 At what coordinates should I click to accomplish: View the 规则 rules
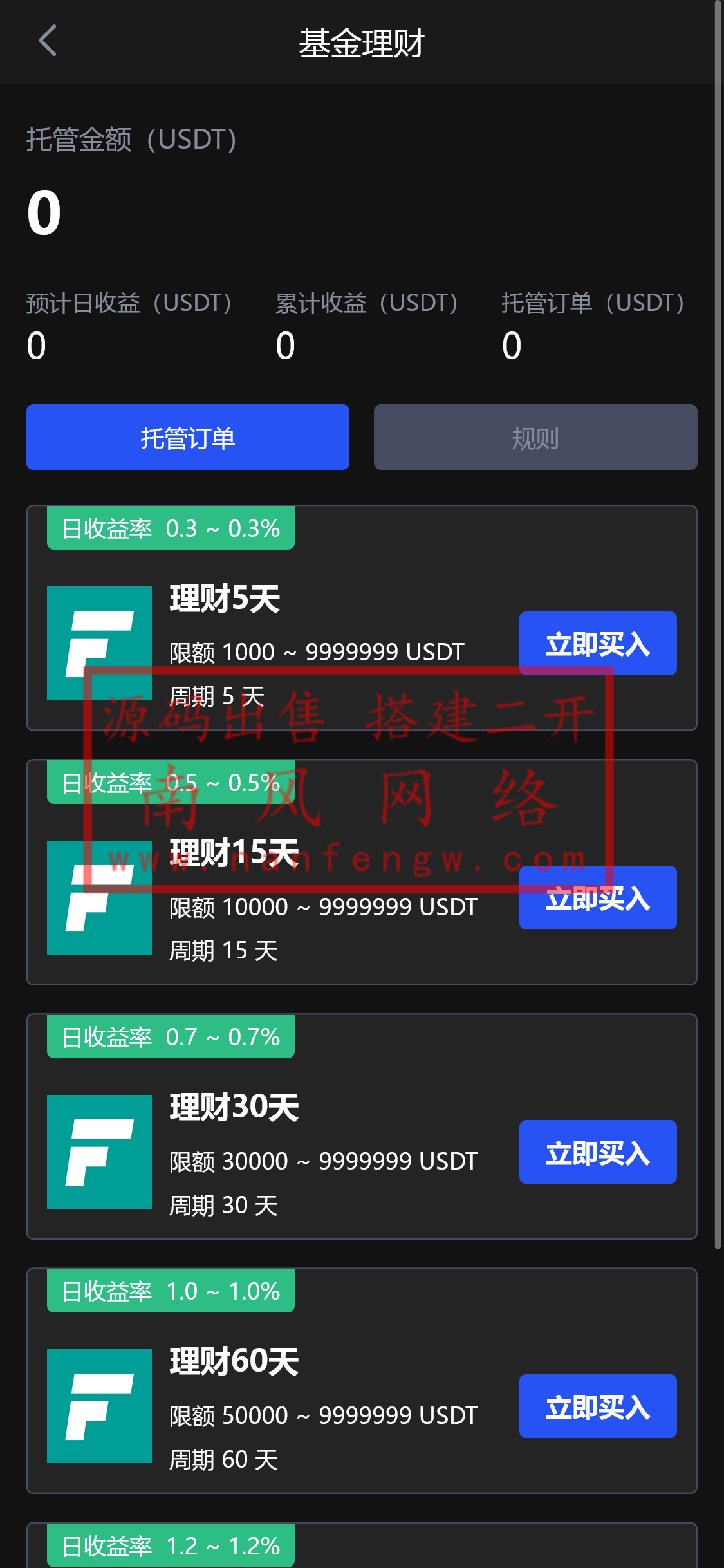coord(535,437)
